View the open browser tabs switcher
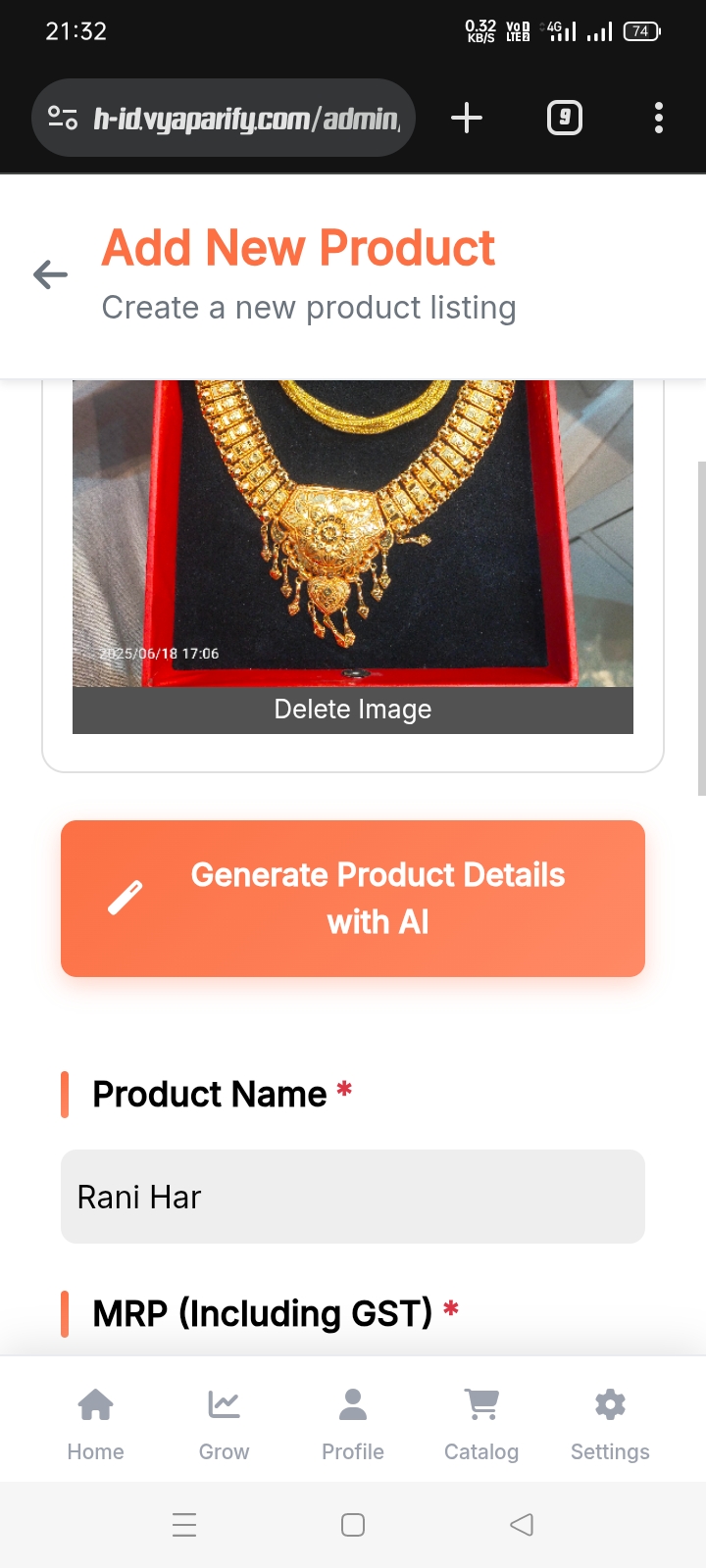This screenshot has width=706, height=1568. coord(564,119)
